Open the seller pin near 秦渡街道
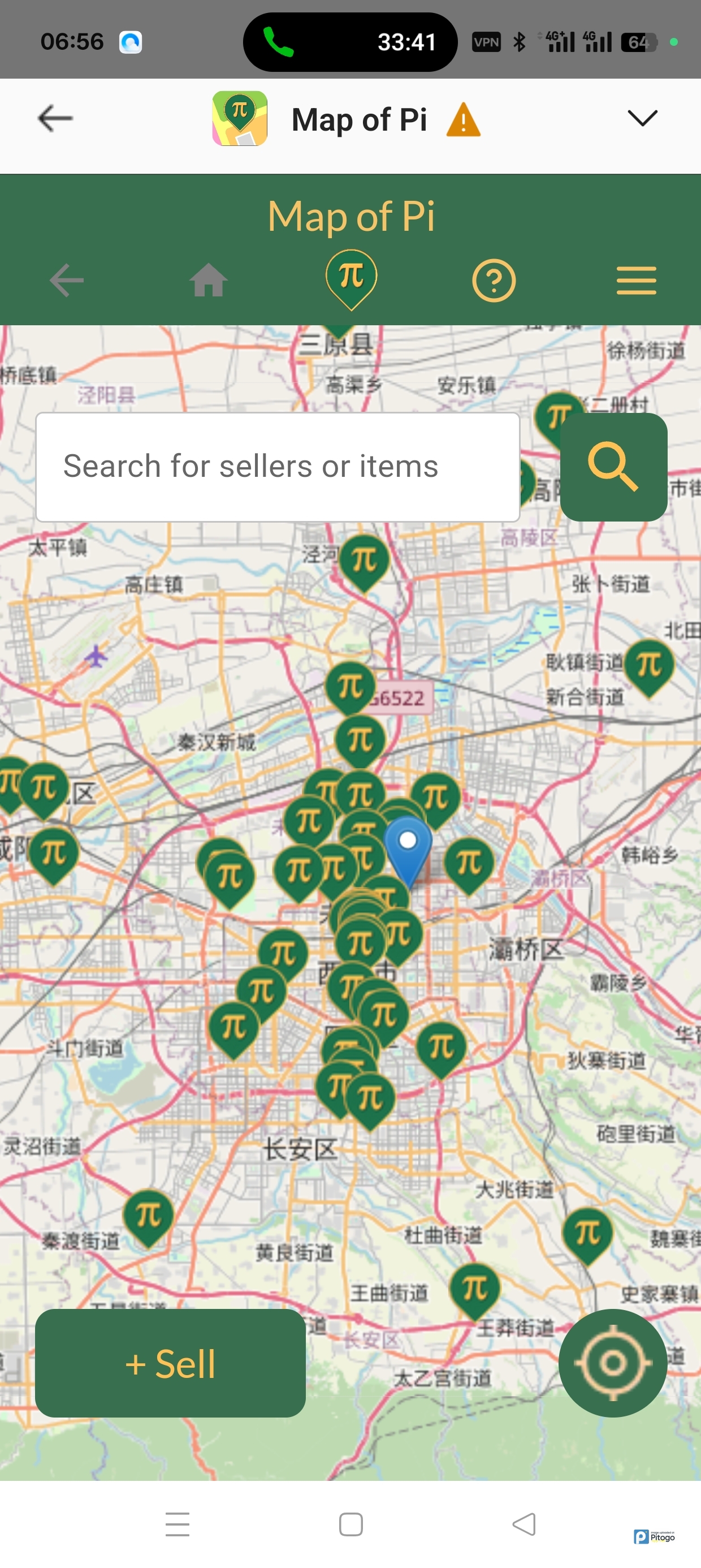Image resolution: width=701 pixels, height=1568 pixels. pos(148,1216)
